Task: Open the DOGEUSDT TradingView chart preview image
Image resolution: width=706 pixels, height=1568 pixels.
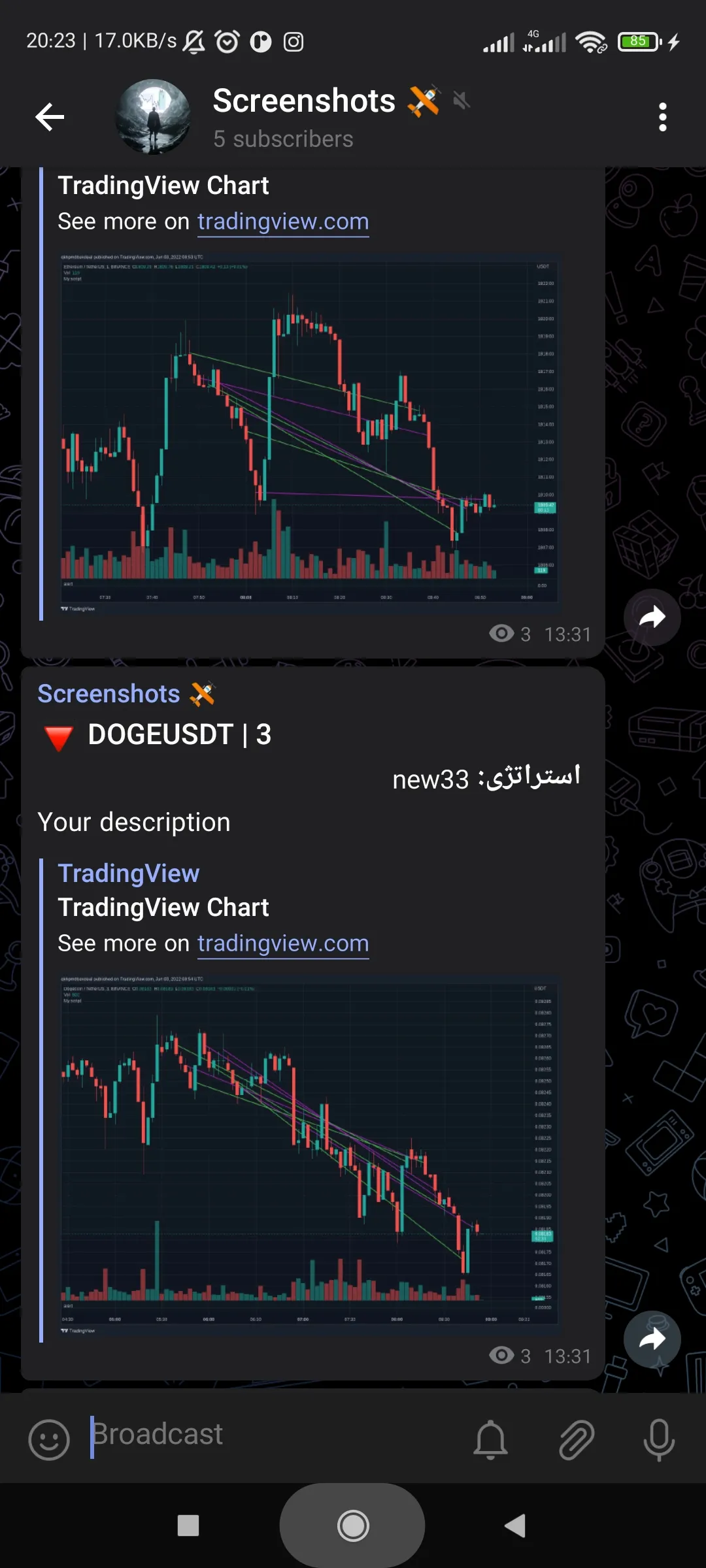Action: [x=310, y=1153]
